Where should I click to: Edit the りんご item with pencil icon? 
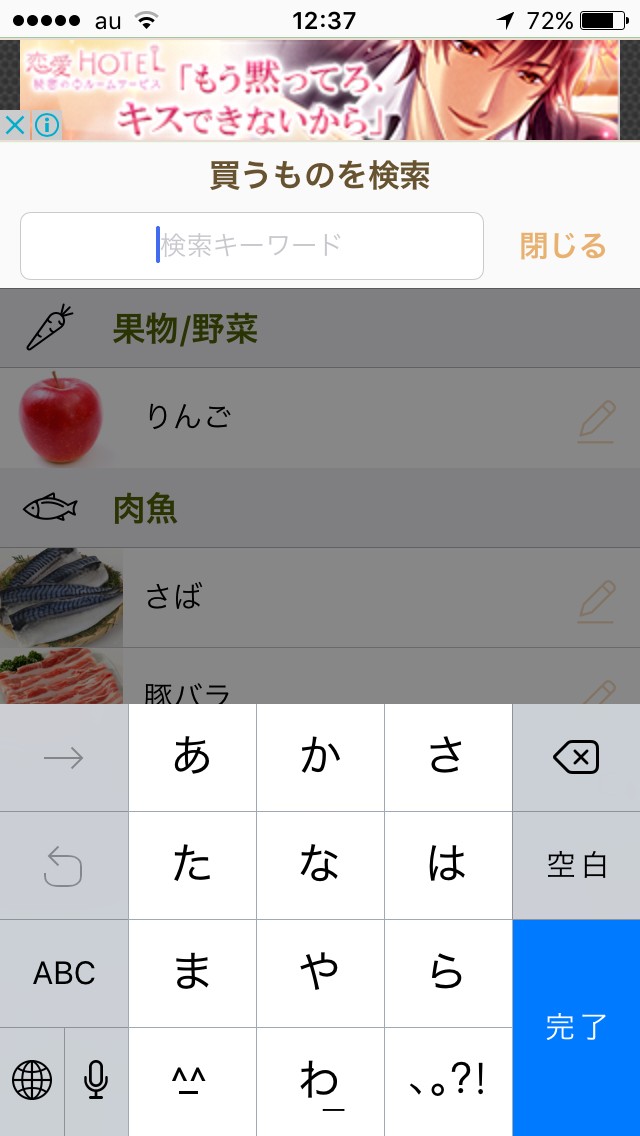click(596, 421)
